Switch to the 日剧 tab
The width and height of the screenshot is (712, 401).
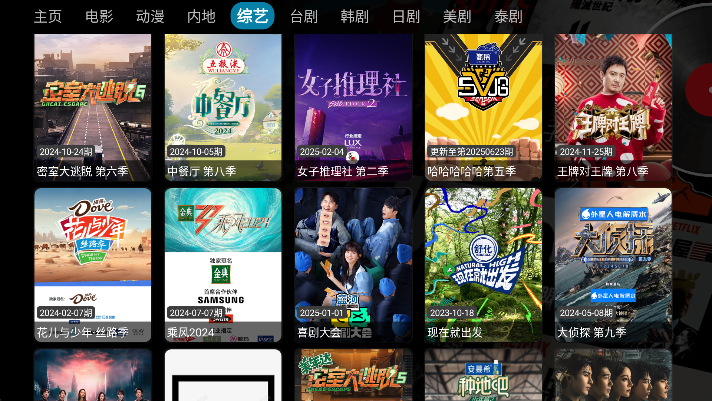coord(406,16)
